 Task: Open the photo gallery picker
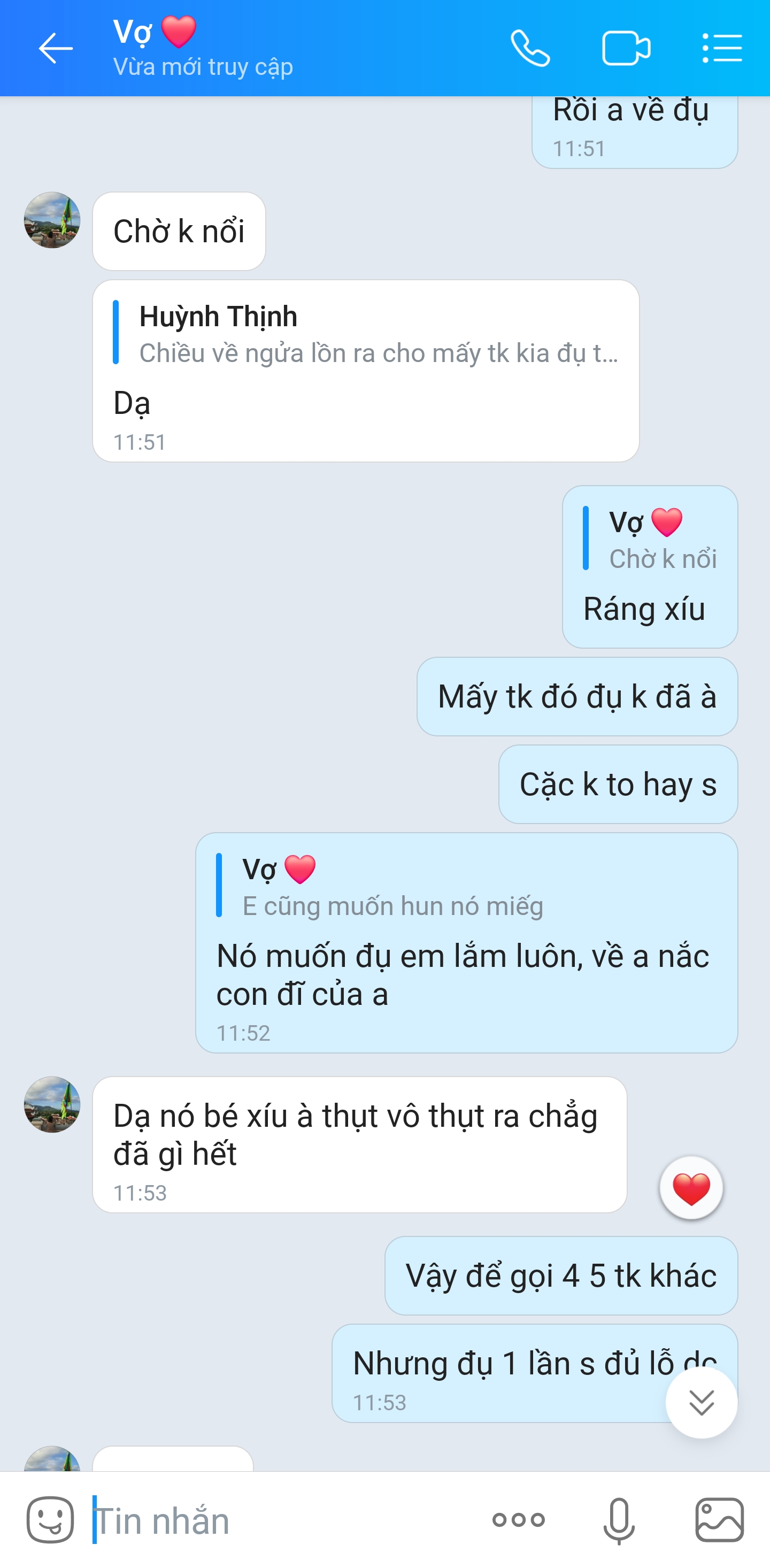tap(720, 1520)
